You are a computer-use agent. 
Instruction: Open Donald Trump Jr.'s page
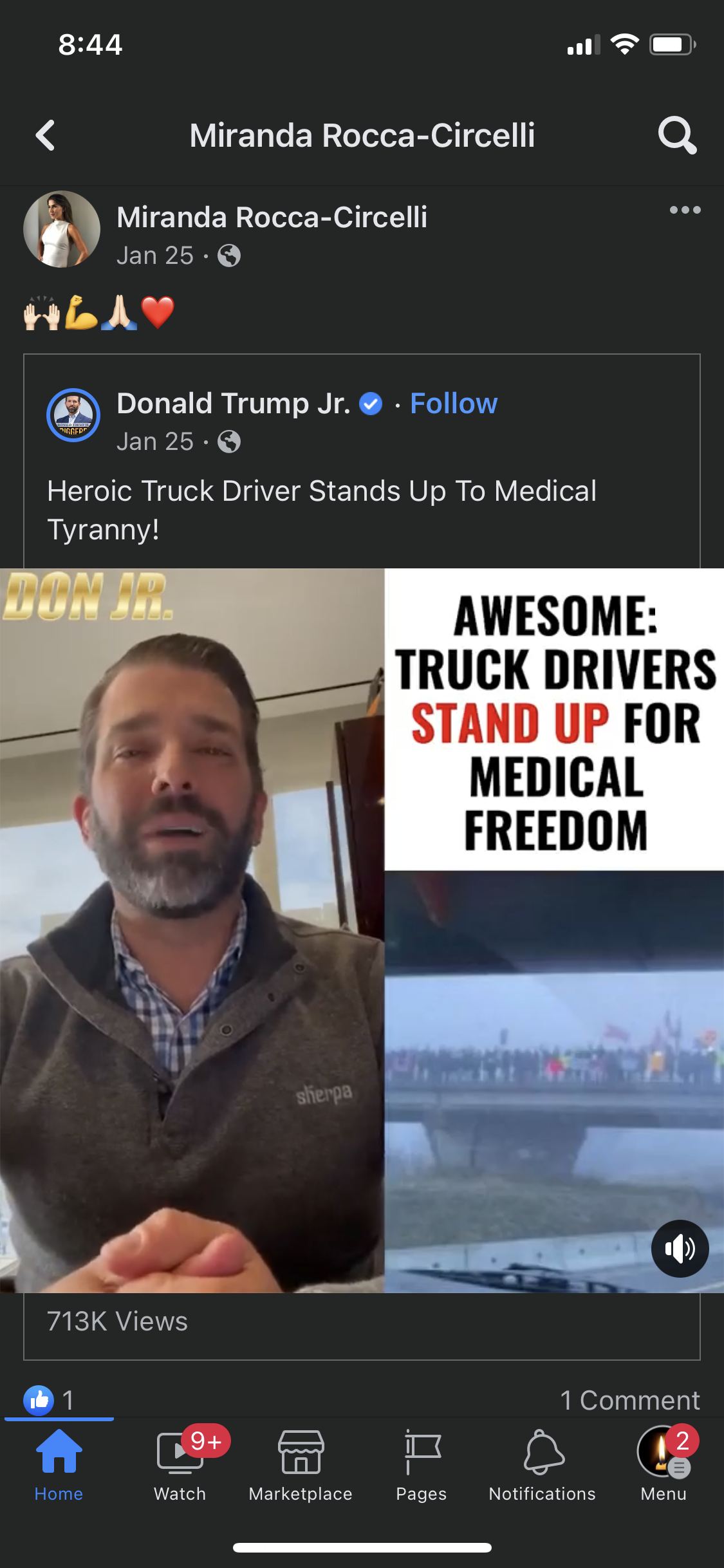tap(233, 404)
